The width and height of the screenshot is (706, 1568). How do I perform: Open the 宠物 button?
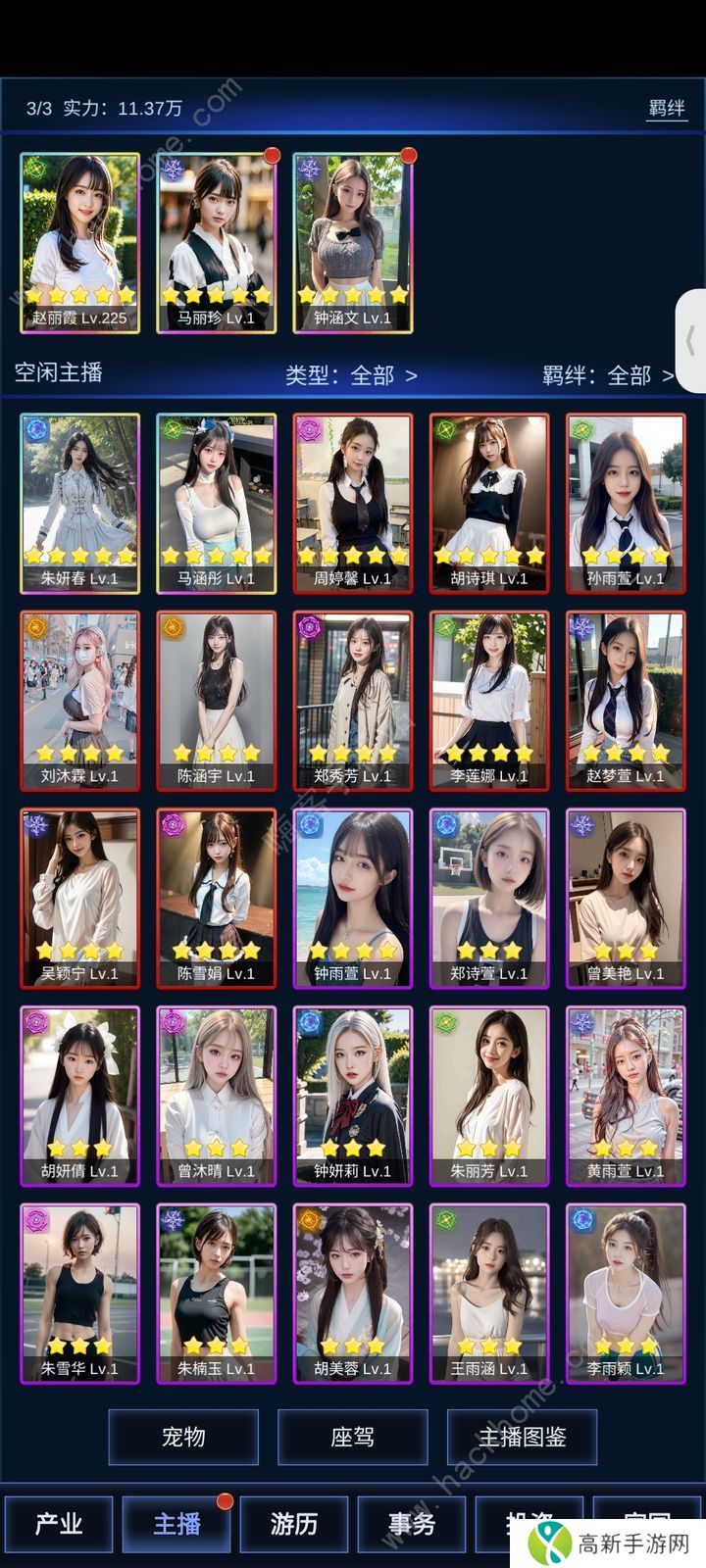point(183,1437)
